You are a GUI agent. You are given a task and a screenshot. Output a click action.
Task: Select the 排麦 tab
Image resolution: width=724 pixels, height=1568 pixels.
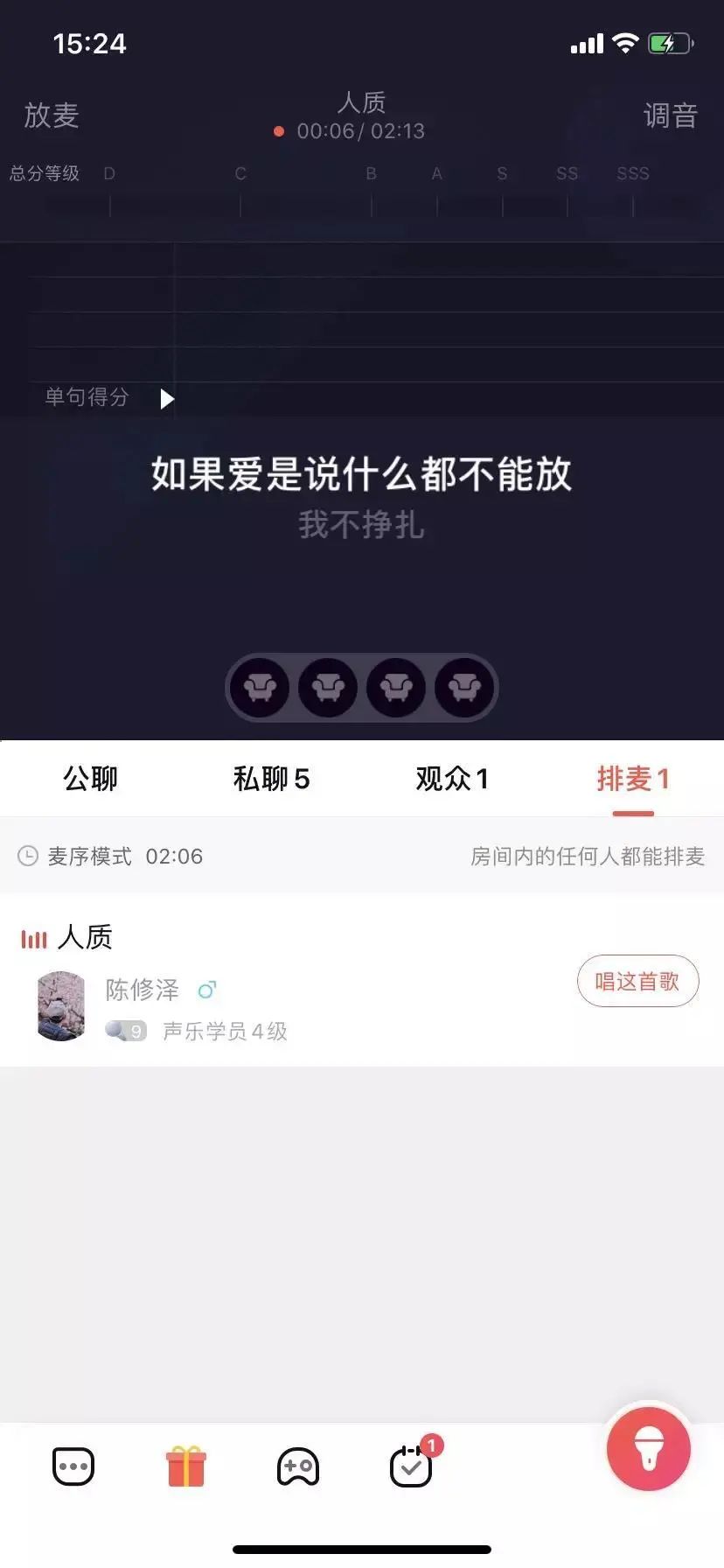coord(633,778)
